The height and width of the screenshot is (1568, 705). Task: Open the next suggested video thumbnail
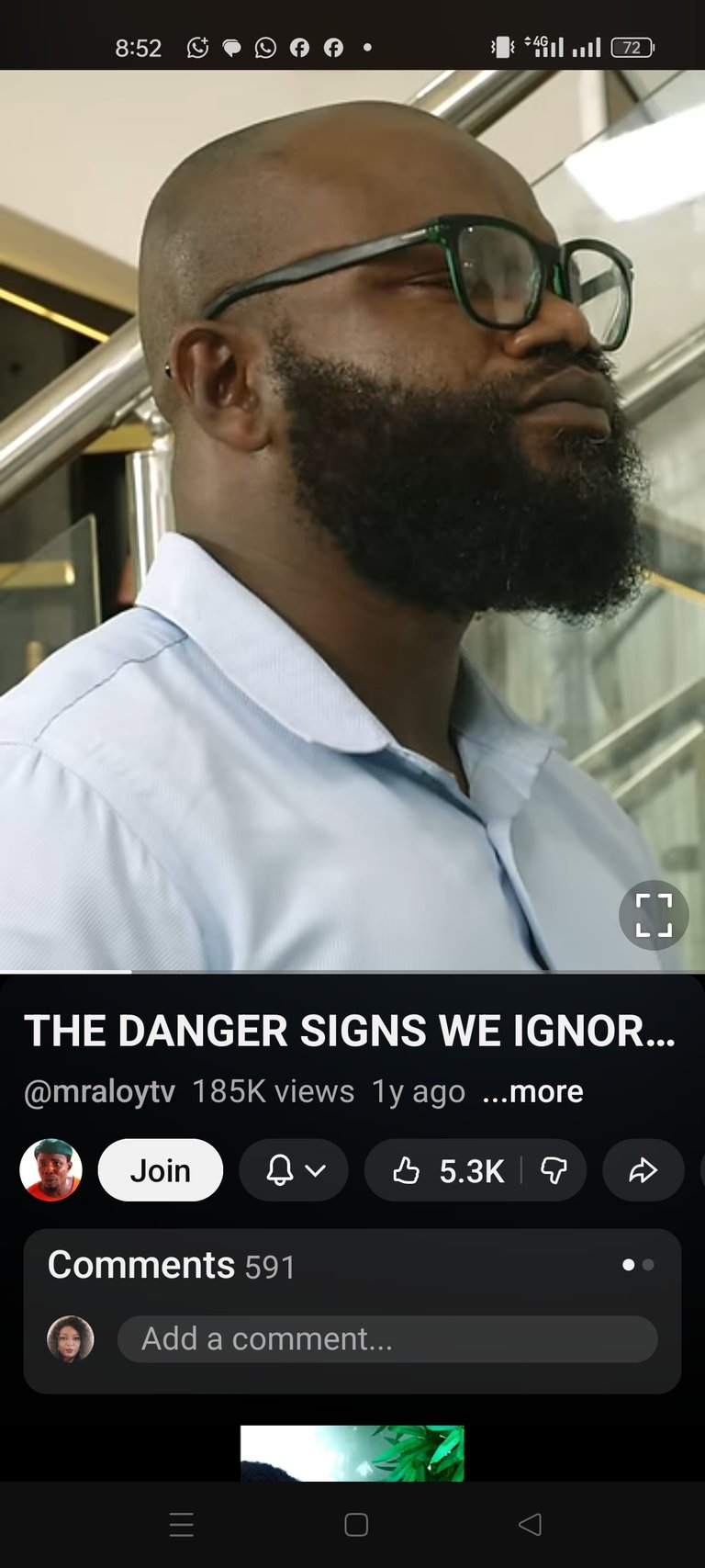tap(352, 1453)
